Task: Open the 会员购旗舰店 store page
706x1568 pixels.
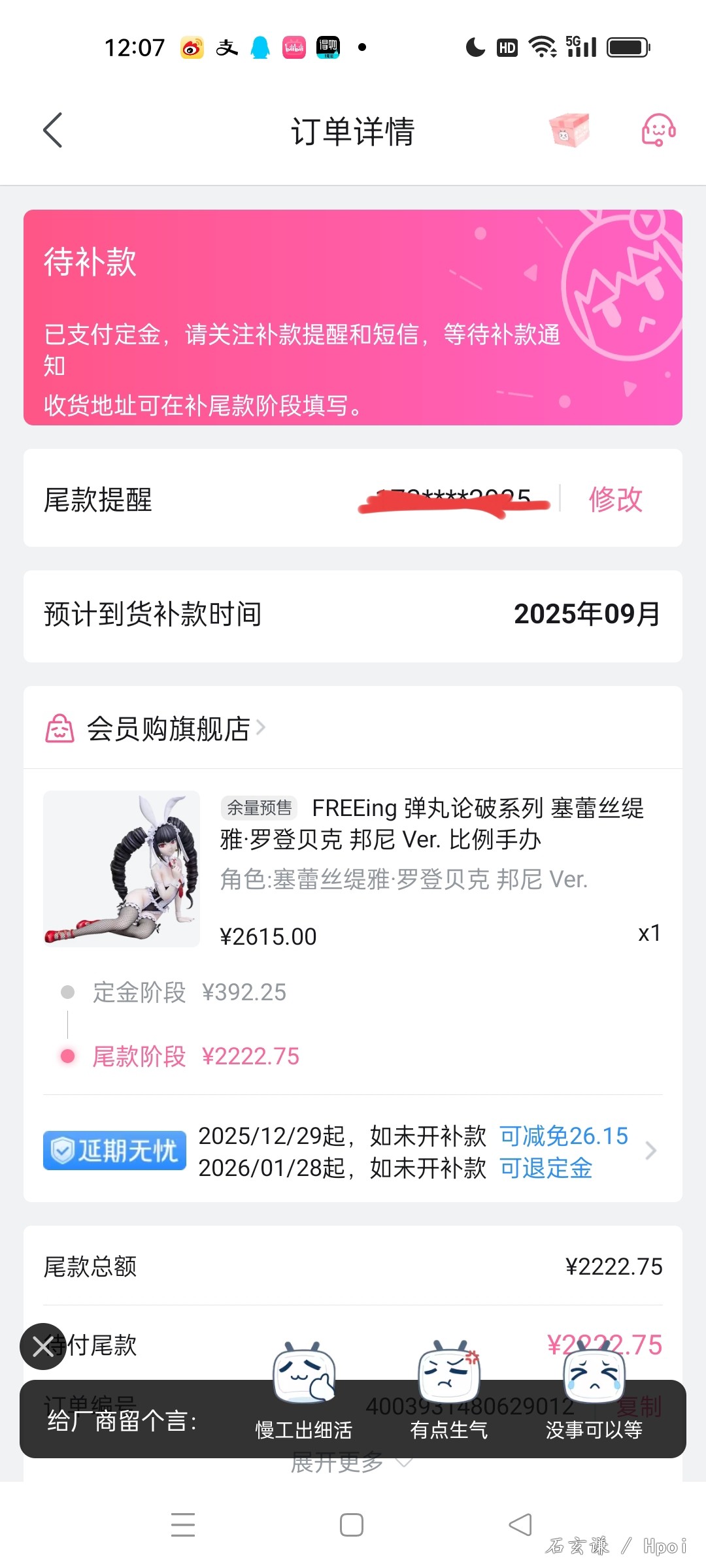Action: coord(169,728)
